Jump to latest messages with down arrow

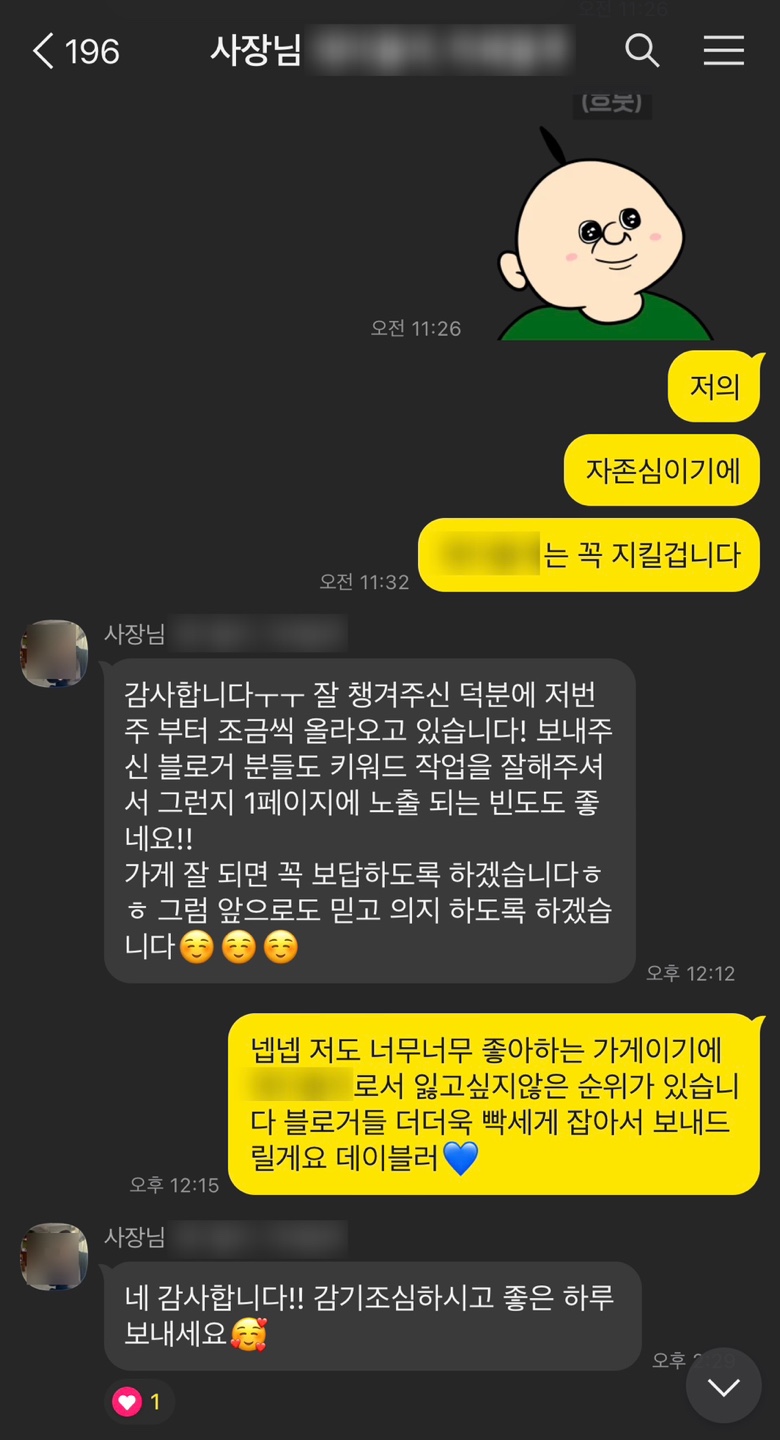723,1387
